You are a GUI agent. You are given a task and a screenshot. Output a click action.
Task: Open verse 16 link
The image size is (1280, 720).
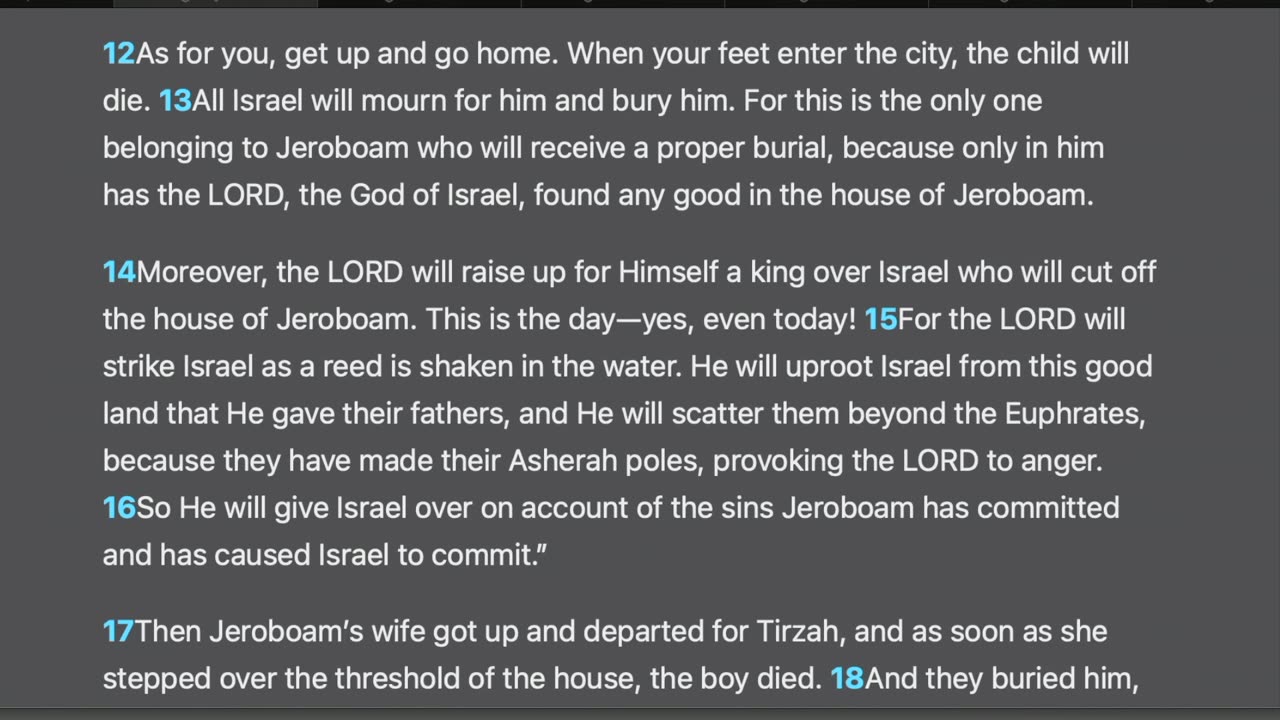pos(119,508)
